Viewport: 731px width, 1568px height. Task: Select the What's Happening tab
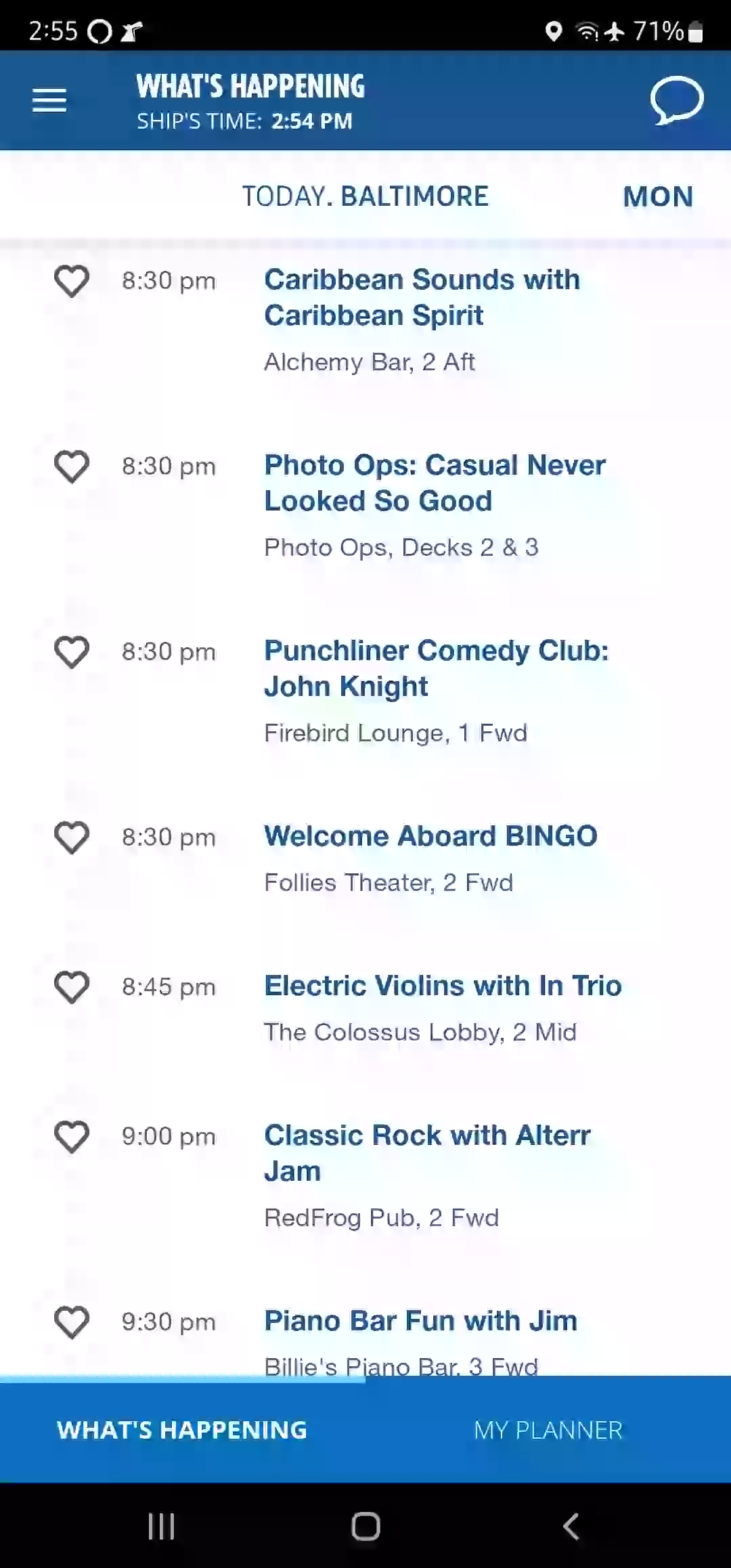(182, 1430)
